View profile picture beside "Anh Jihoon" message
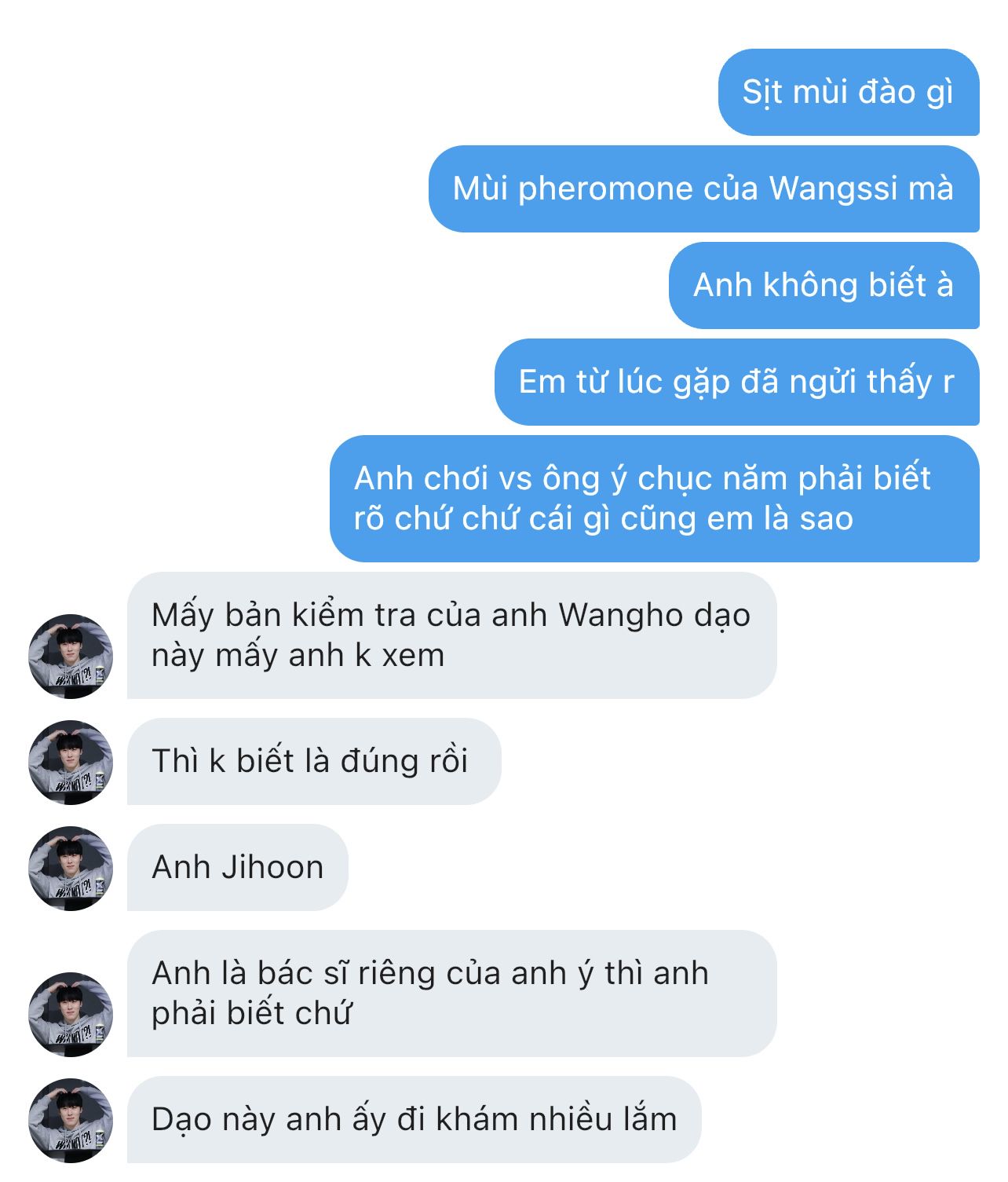The width and height of the screenshot is (1008, 1182). click(71, 869)
